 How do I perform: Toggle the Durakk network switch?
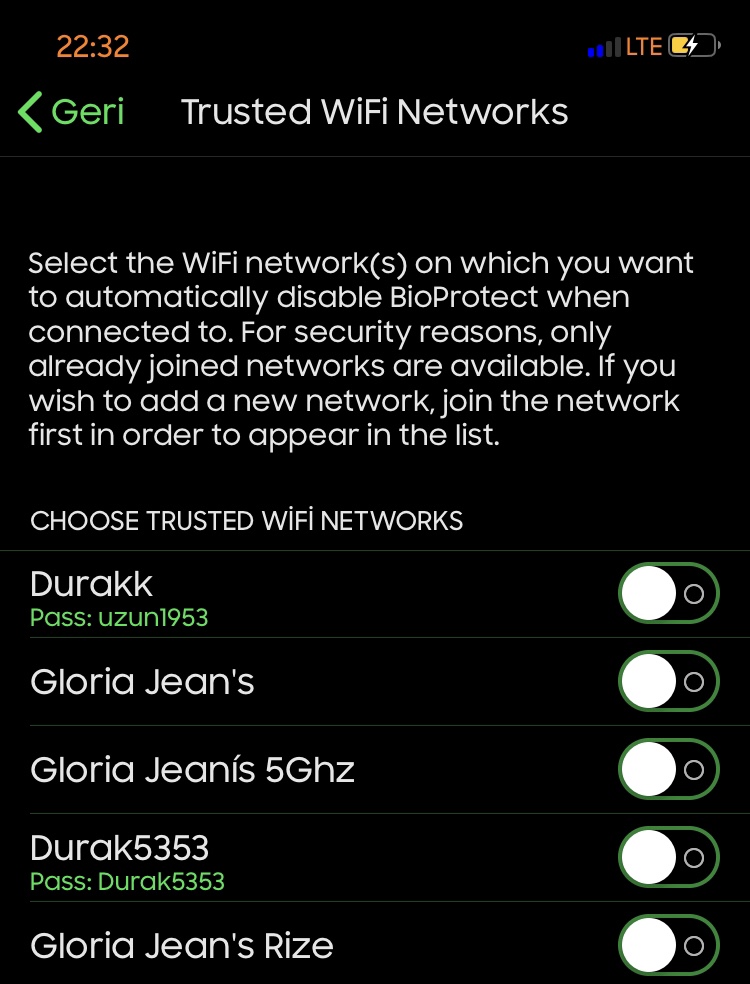668,594
